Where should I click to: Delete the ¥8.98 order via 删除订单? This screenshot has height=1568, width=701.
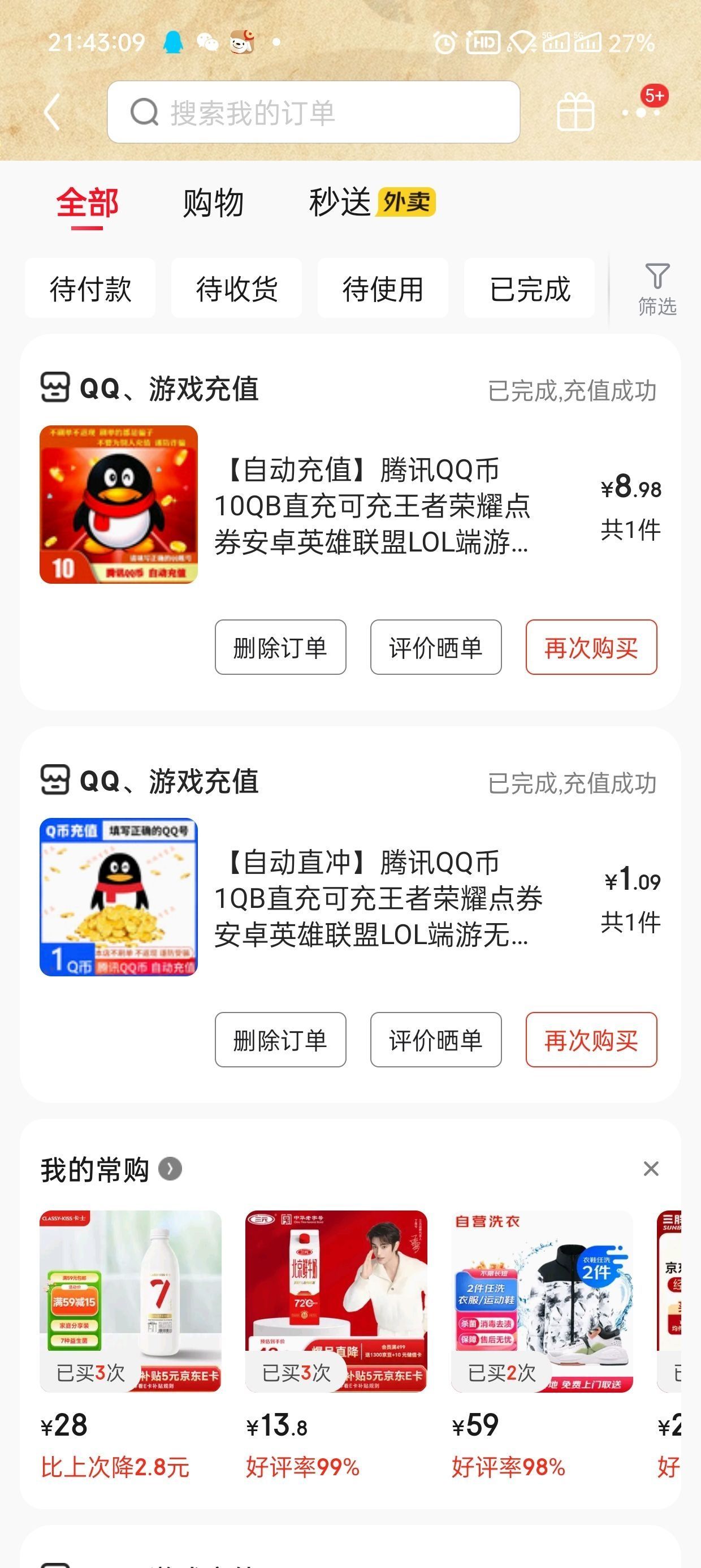tap(280, 648)
